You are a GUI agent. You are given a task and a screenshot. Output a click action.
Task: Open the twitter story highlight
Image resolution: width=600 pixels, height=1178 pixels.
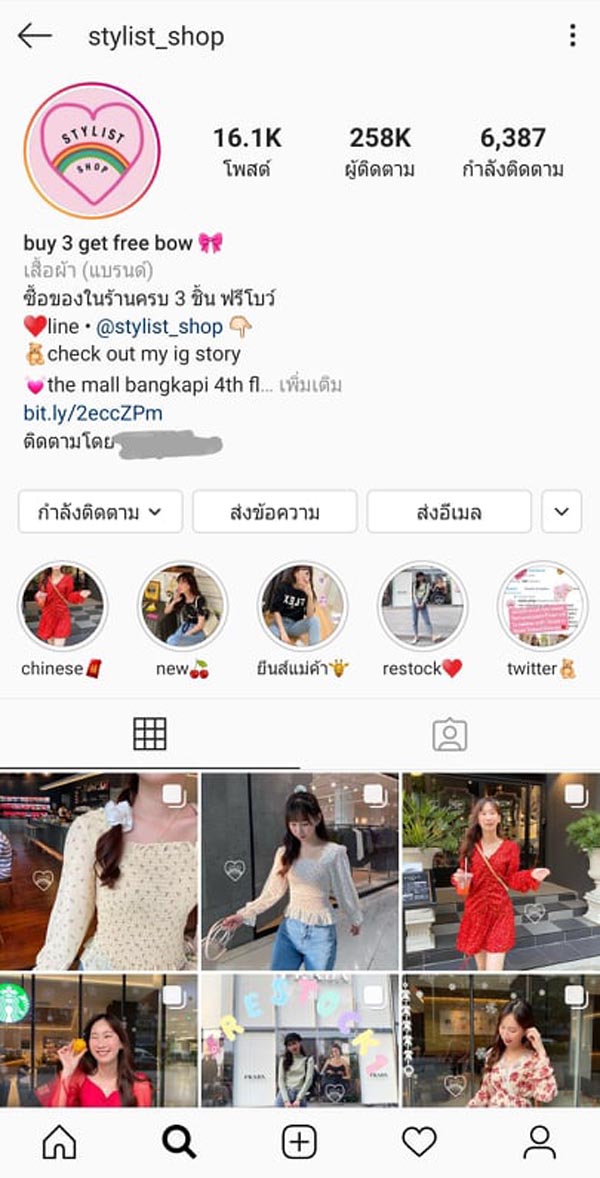click(542, 607)
